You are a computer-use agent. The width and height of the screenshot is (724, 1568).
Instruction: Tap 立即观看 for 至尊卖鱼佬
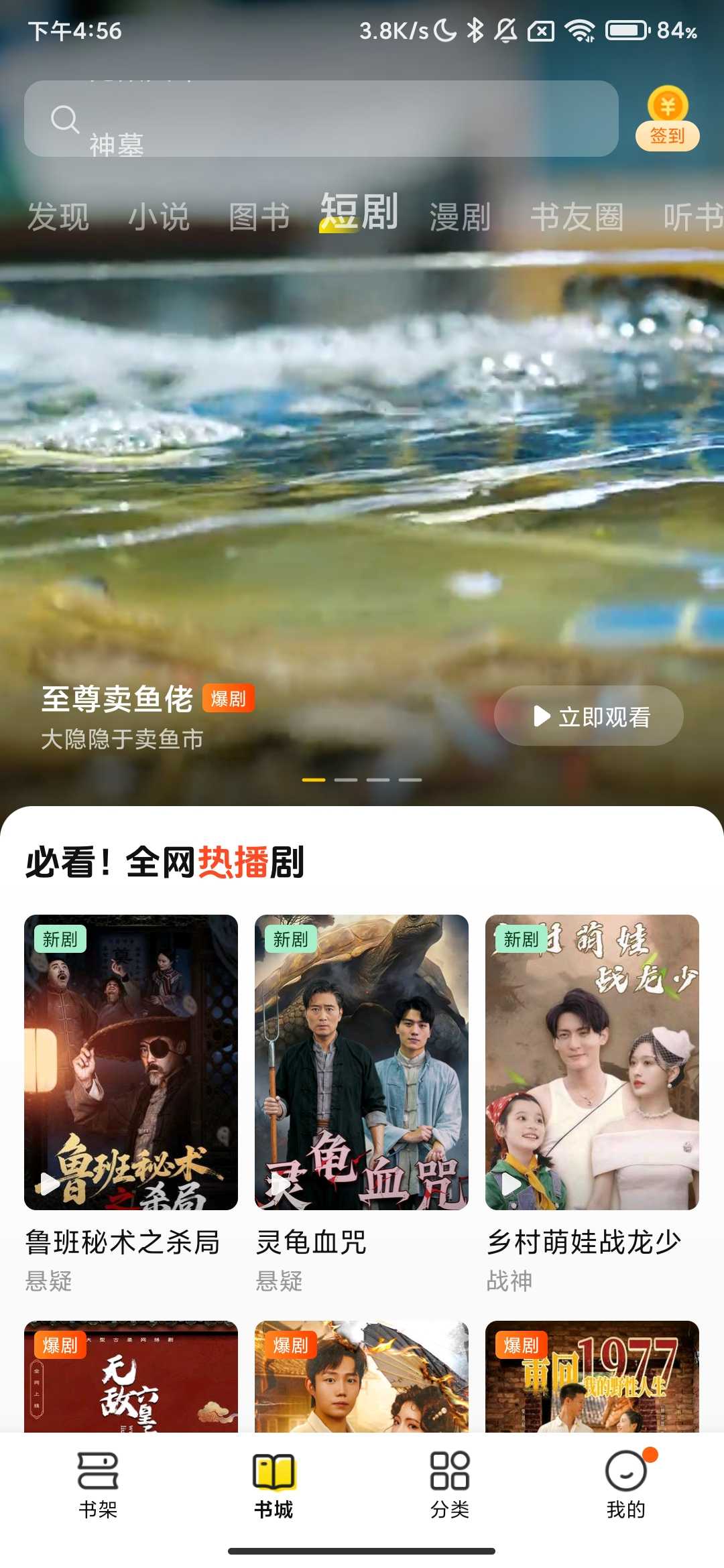click(589, 716)
